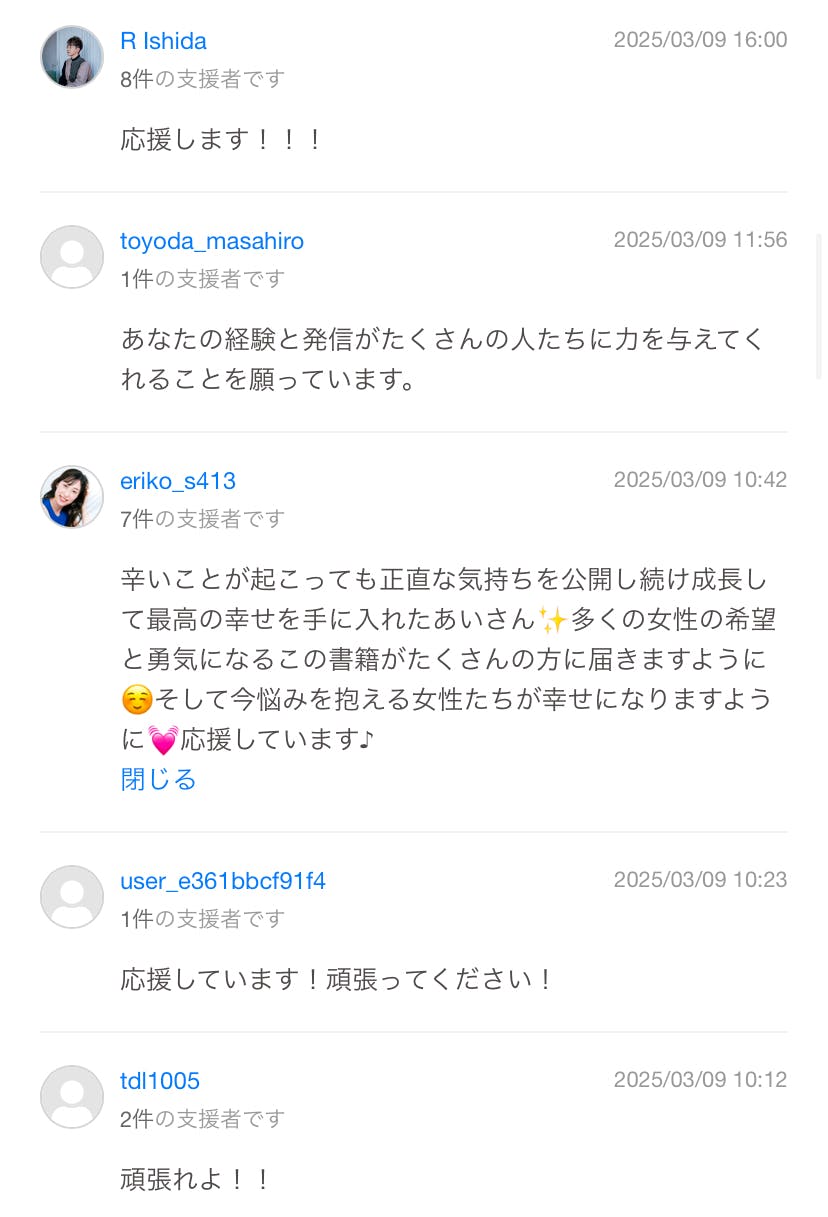
Task: Open toyoda_masahiro's profile link
Action: tap(211, 241)
